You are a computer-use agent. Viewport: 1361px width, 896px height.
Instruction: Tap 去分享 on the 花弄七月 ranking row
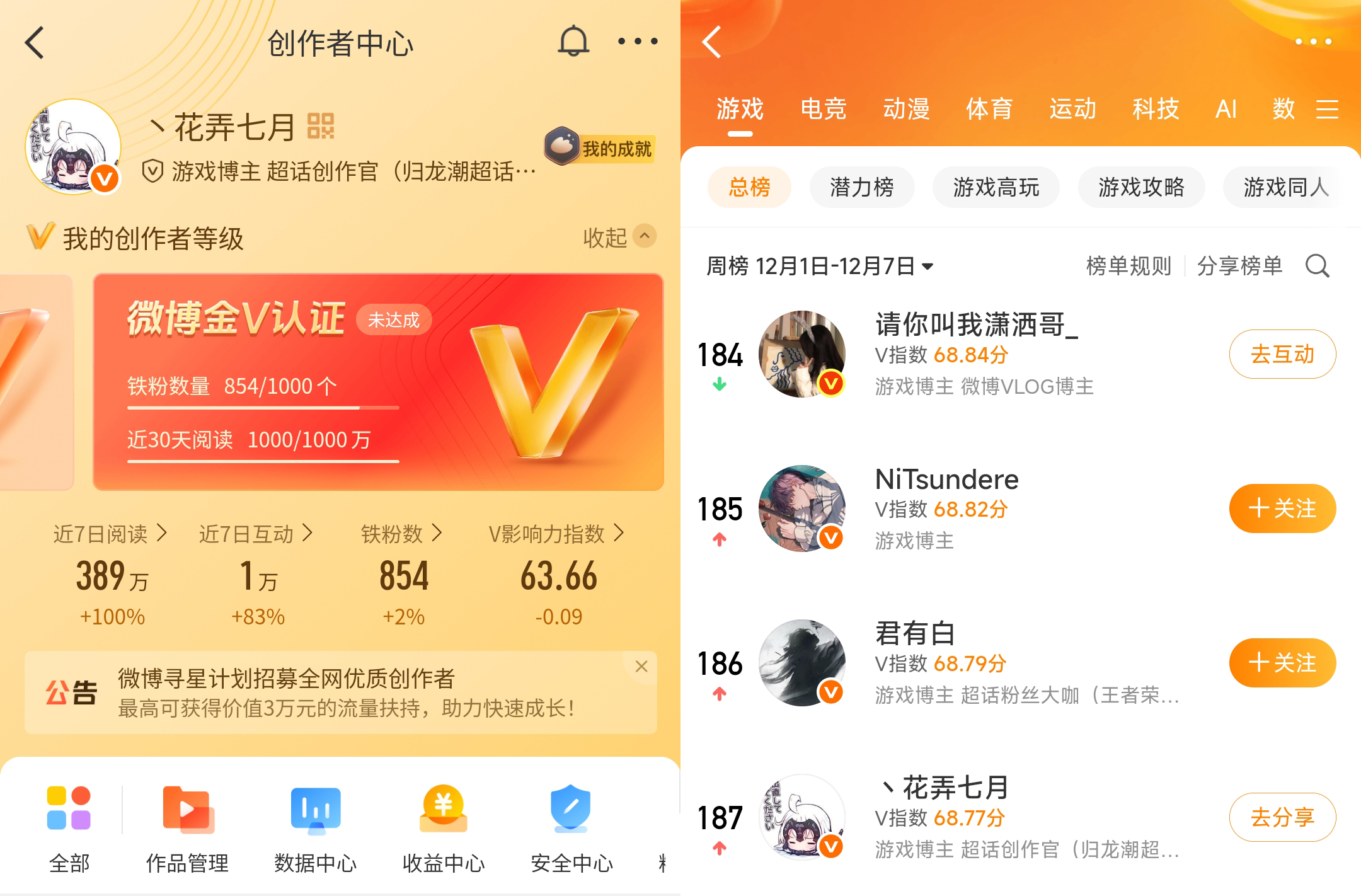pyautogui.click(x=1282, y=817)
